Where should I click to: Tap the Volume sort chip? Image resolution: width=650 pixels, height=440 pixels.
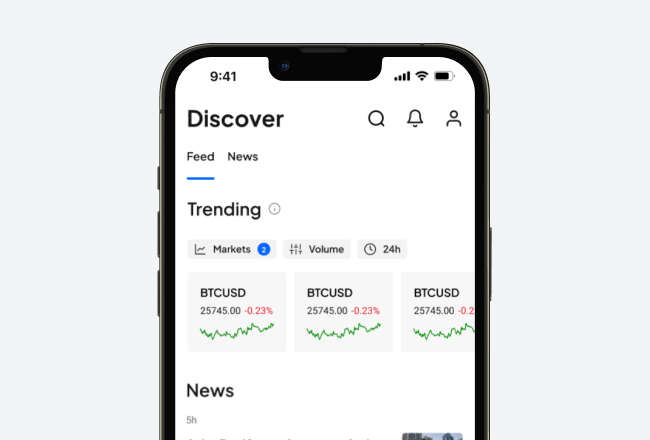click(316, 249)
